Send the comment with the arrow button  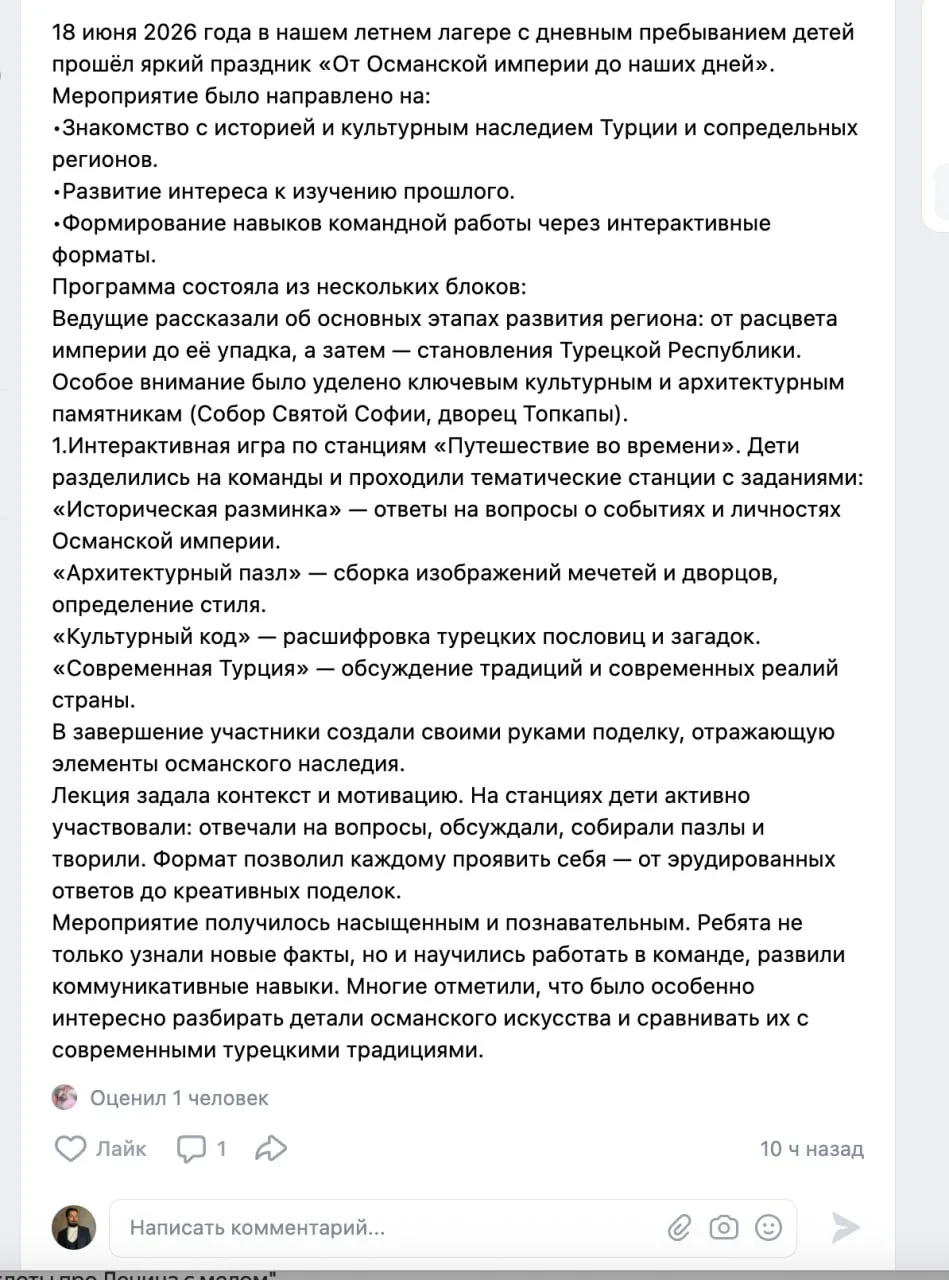click(845, 1228)
